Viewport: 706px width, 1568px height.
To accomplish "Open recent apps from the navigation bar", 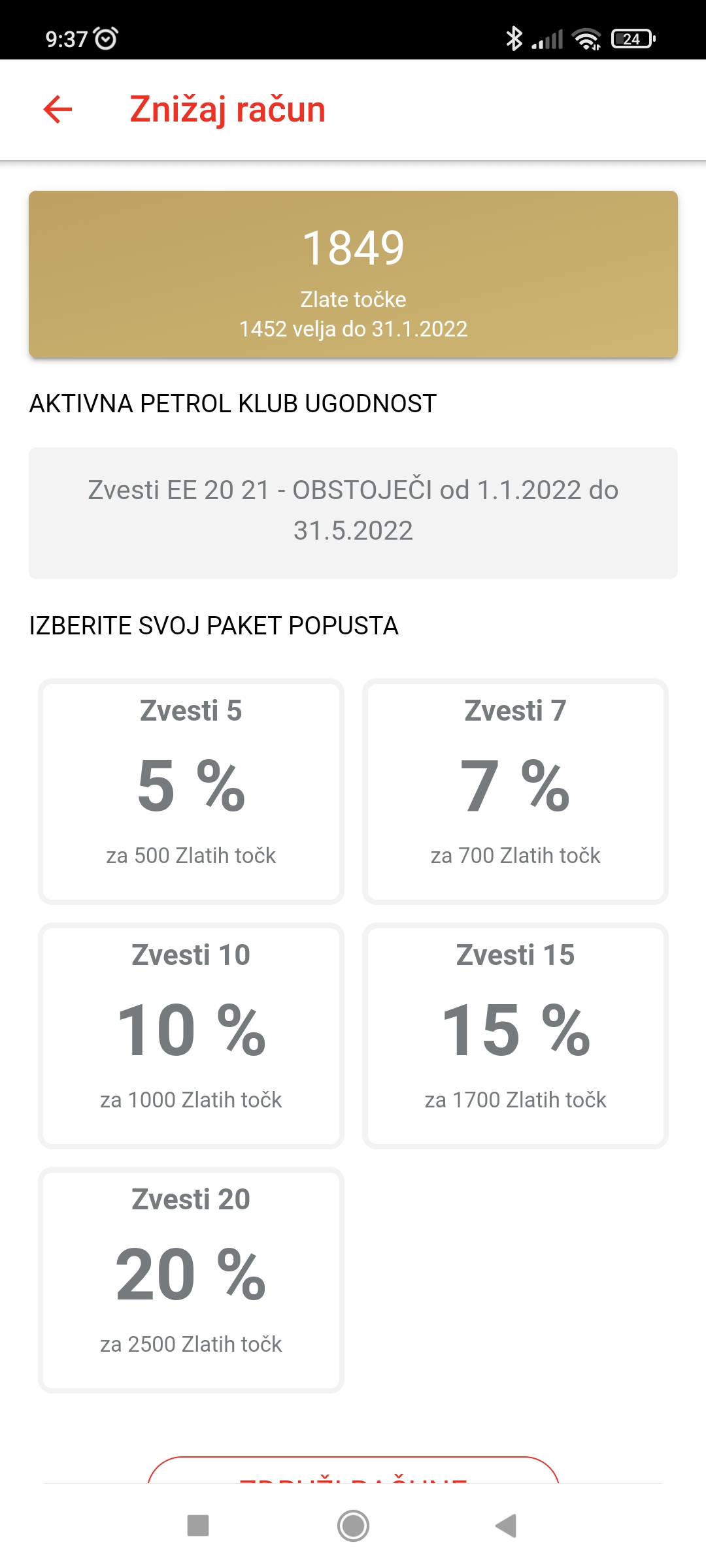I will [x=198, y=1526].
